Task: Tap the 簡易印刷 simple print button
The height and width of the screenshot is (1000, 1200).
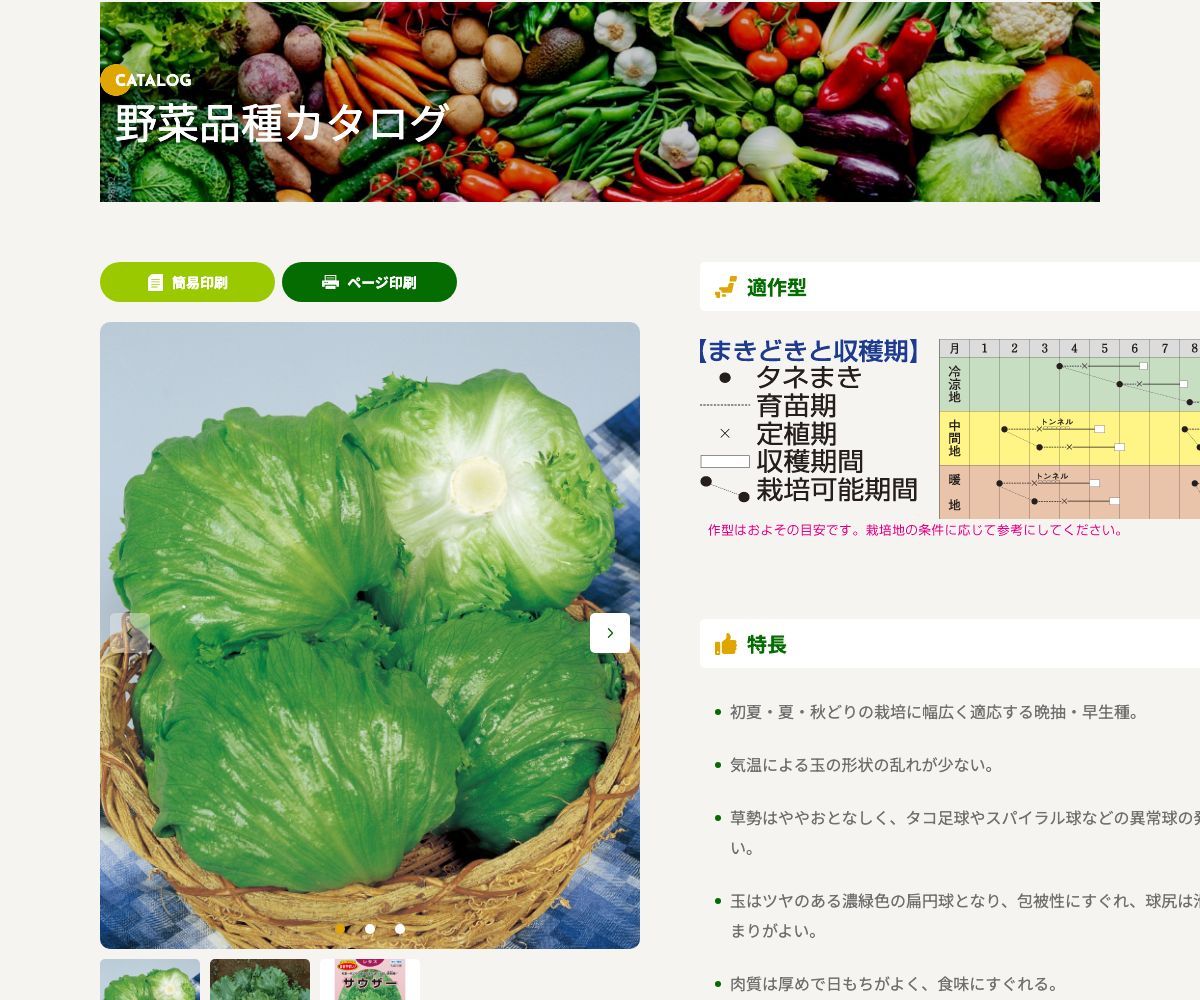Action: [x=187, y=282]
